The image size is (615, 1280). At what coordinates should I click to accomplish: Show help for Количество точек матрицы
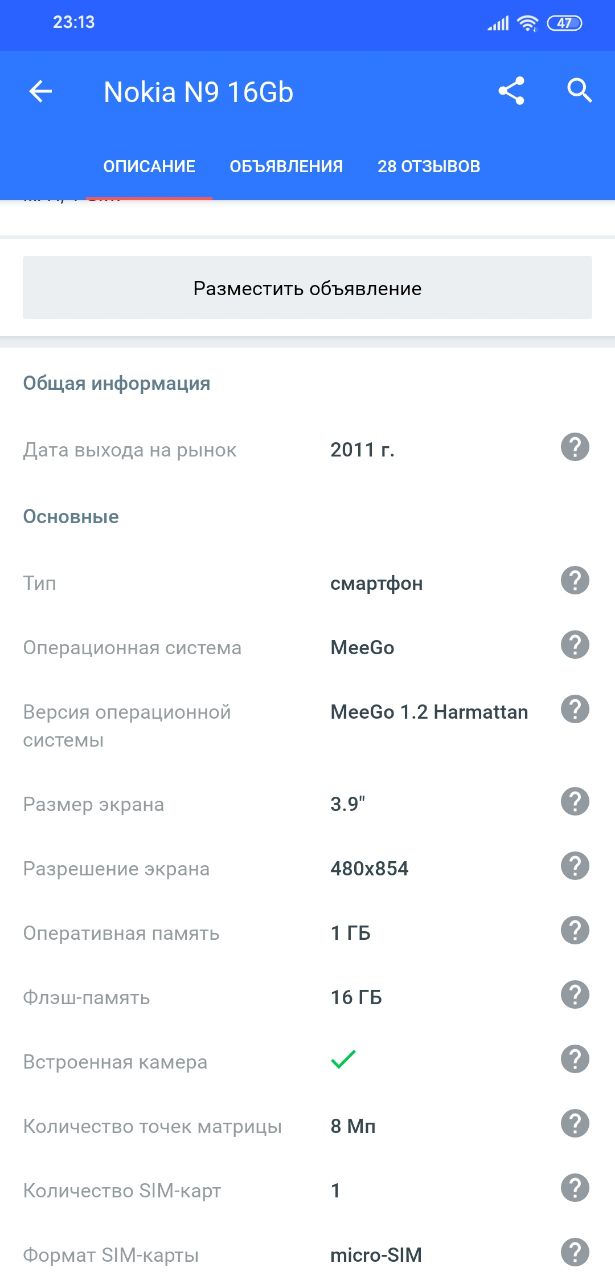coord(575,1124)
